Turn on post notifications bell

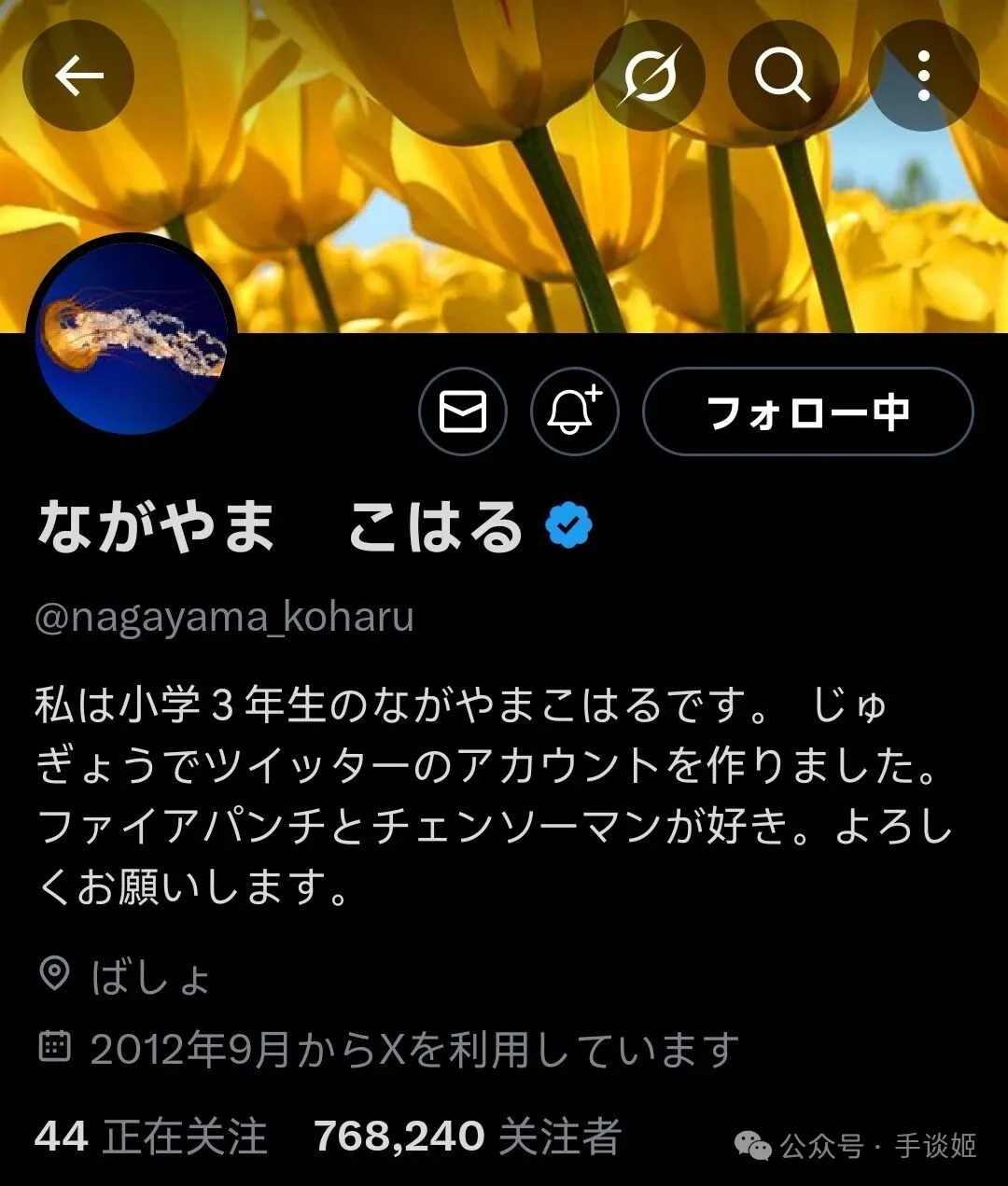574,412
